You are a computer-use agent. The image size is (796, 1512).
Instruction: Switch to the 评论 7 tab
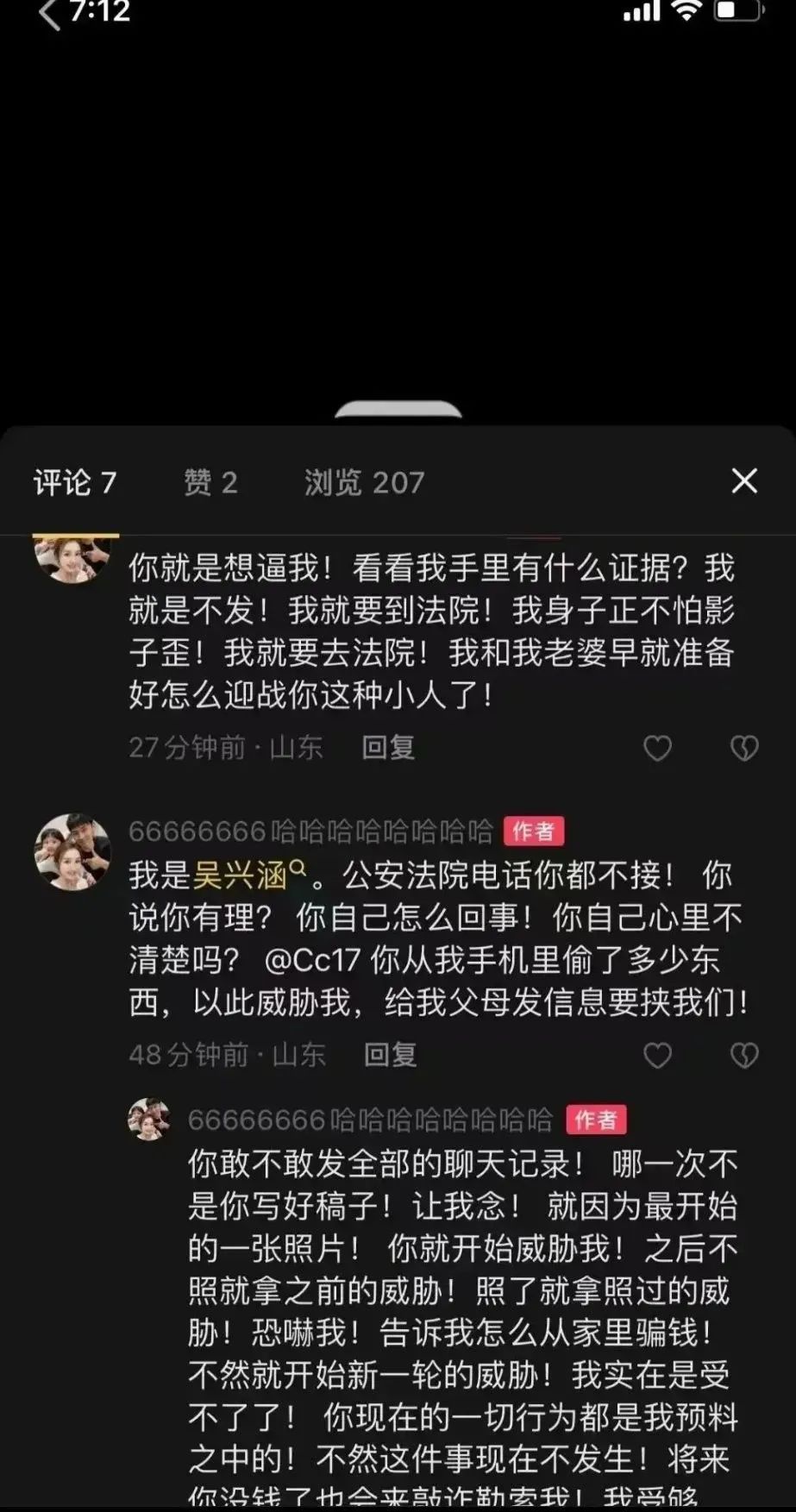(75, 482)
